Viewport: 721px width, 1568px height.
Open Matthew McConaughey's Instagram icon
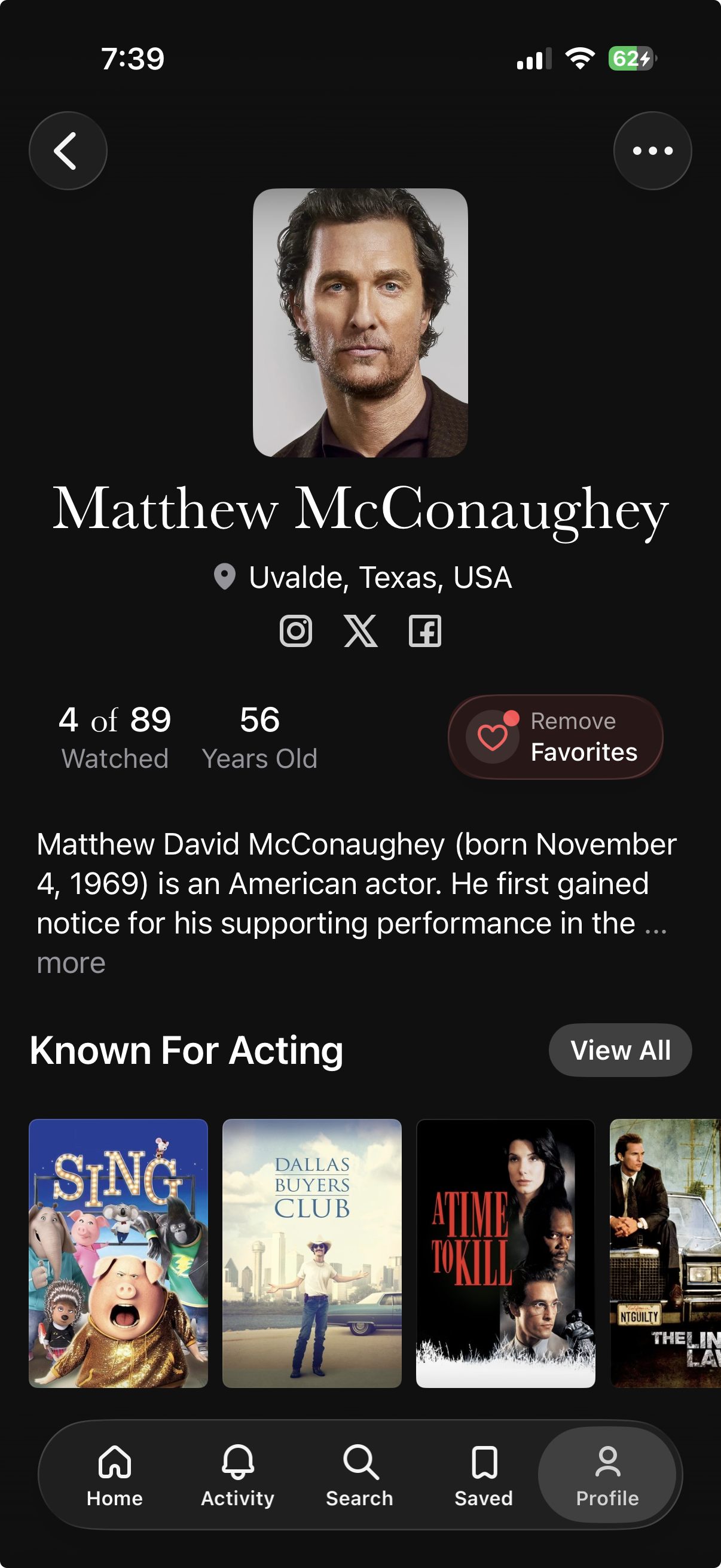pyautogui.click(x=297, y=630)
